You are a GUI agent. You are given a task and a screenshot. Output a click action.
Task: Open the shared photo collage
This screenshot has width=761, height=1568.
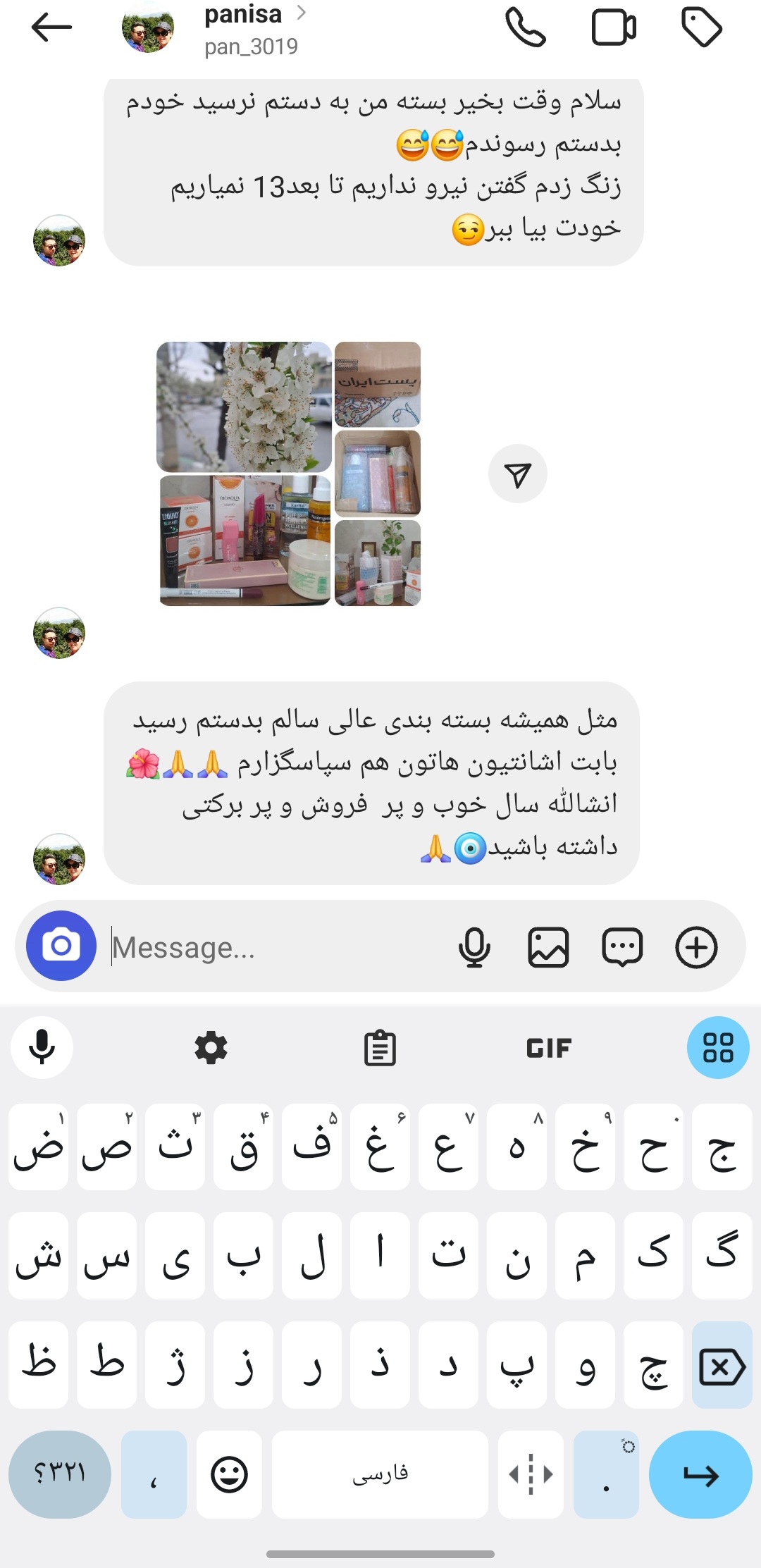pos(289,474)
